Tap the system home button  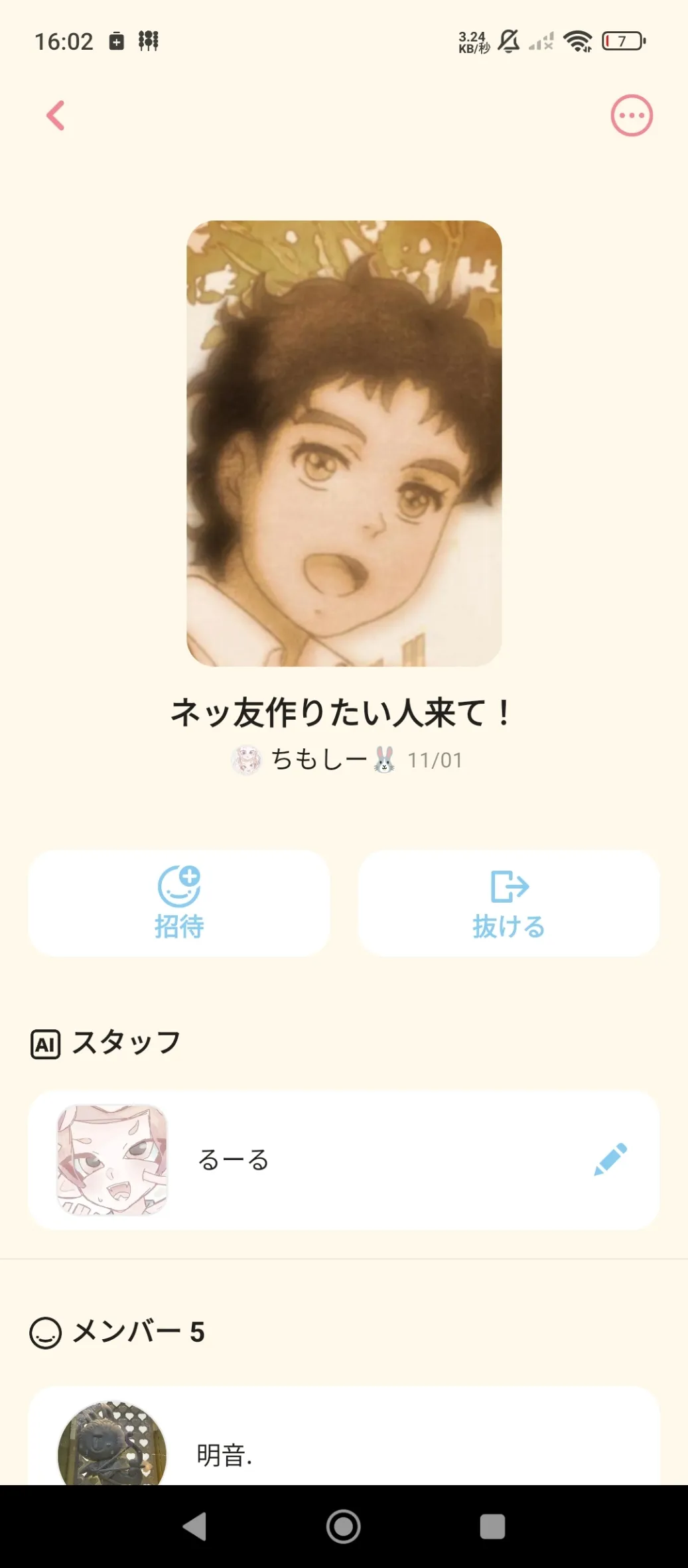coord(344,1526)
